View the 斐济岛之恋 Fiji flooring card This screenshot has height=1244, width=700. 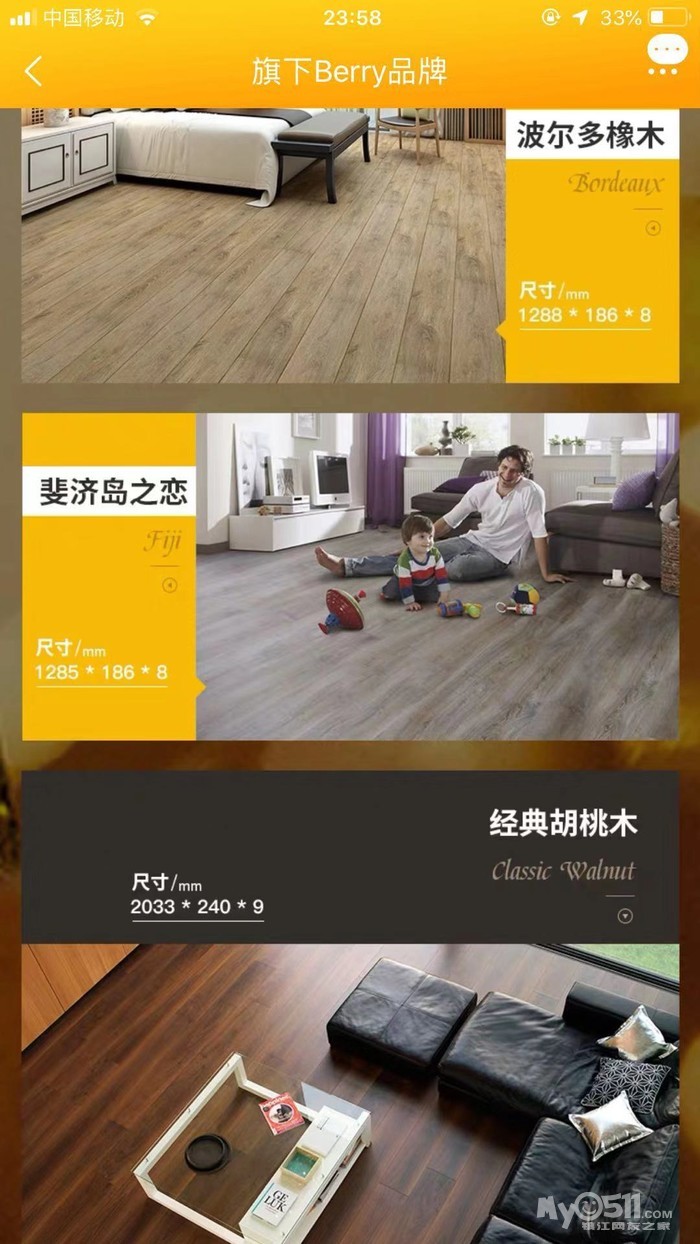click(x=350, y=577)
